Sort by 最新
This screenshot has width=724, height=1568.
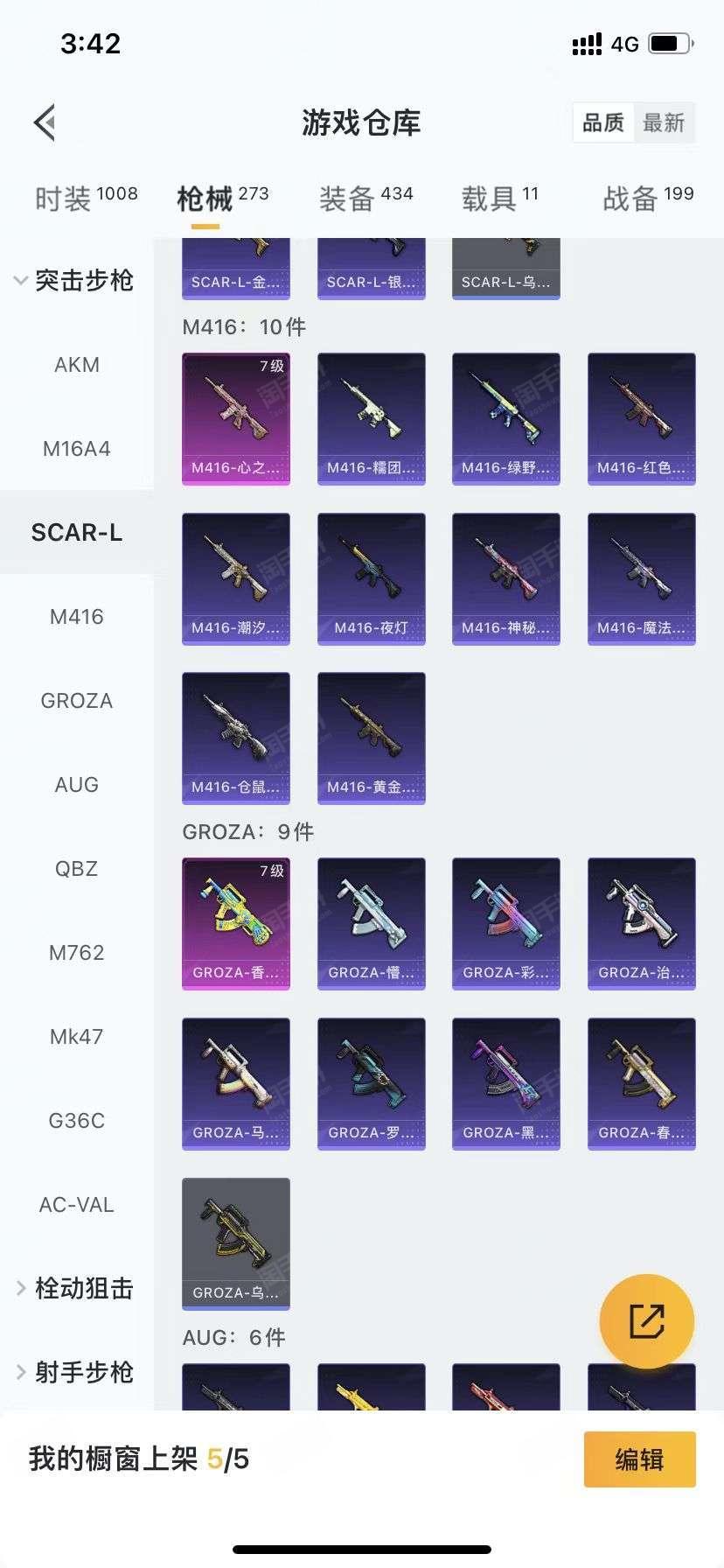pos(664,122)
